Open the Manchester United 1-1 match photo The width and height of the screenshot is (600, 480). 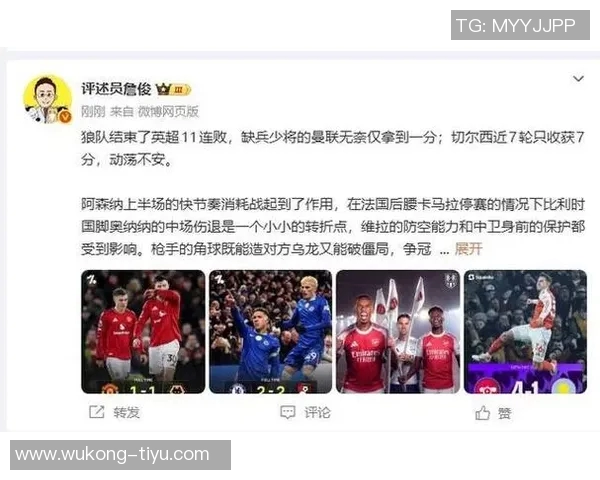[x=142, y=331]
